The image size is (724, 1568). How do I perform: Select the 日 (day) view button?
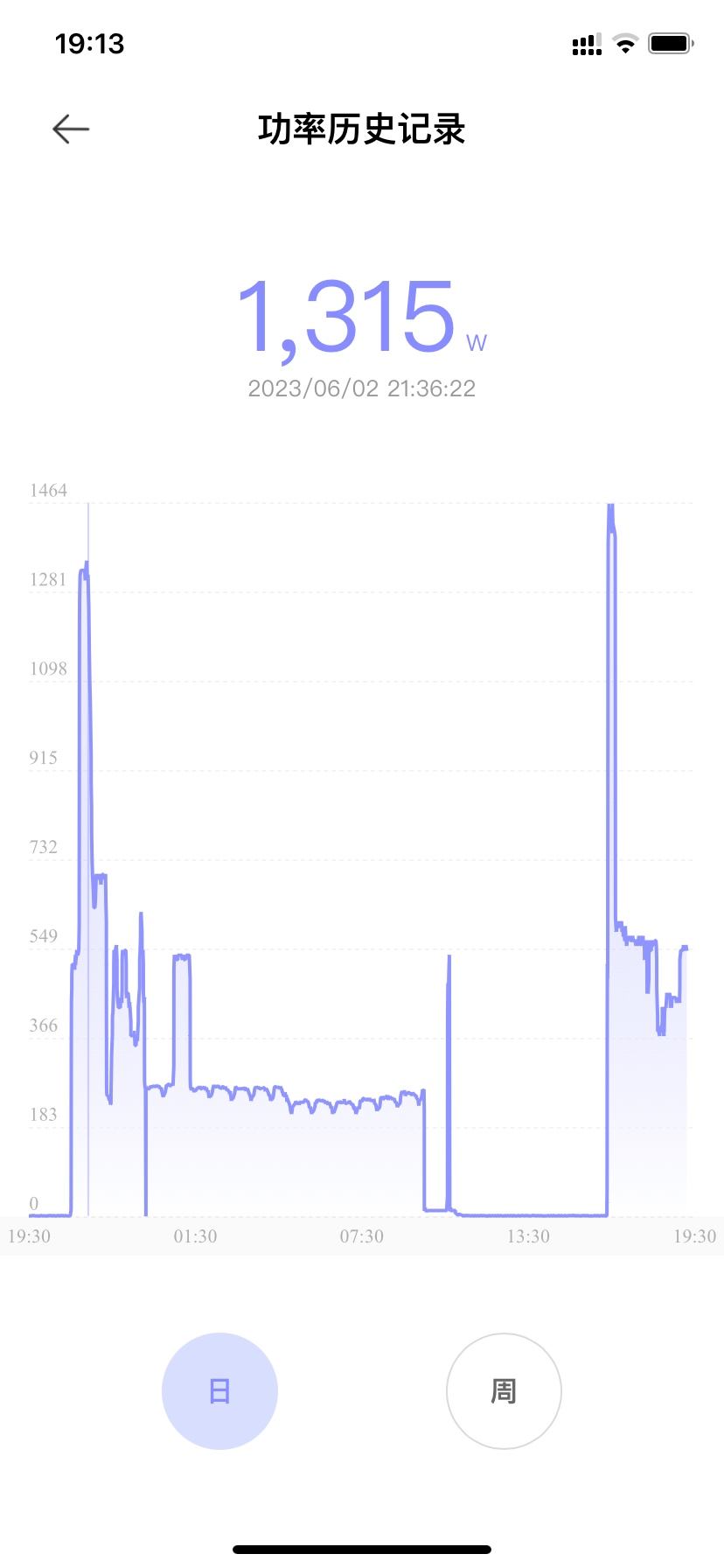[219, 1390]
